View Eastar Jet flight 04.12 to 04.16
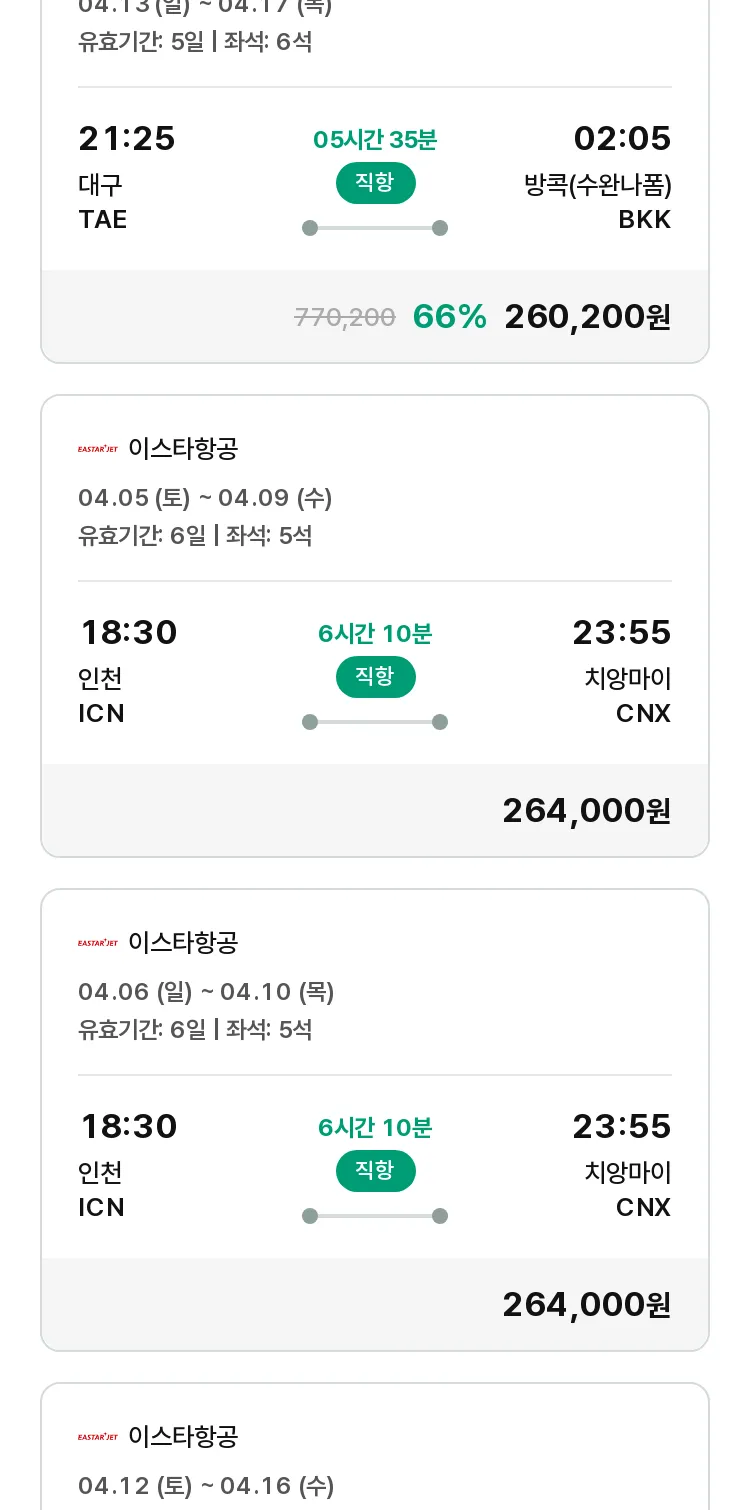Screen dimensions: 750x1510 tap(375, 1446)
